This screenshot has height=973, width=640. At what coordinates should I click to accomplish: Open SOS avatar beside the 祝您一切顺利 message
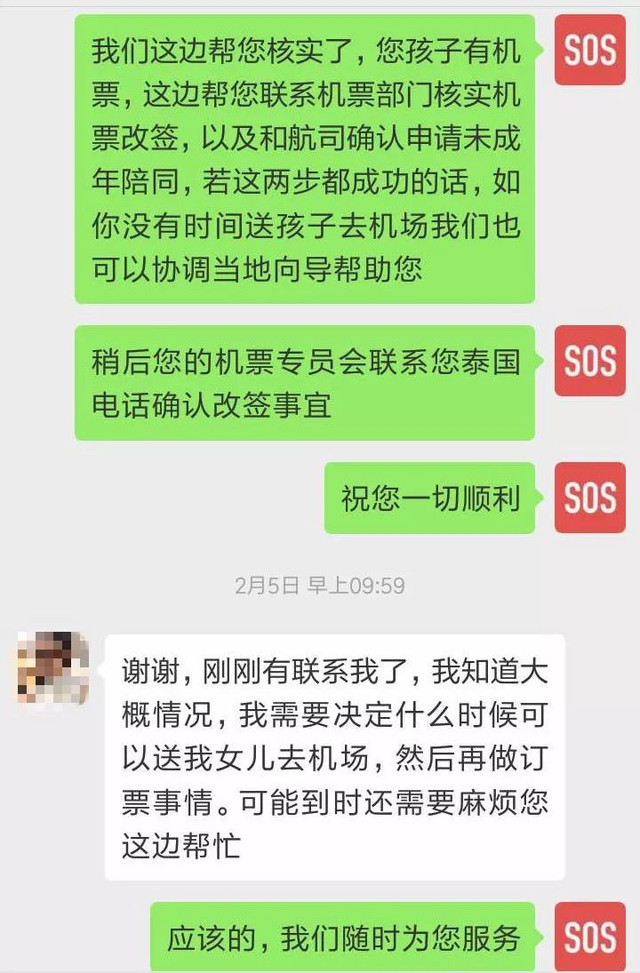pyautogui.click(x=590, y=498)
